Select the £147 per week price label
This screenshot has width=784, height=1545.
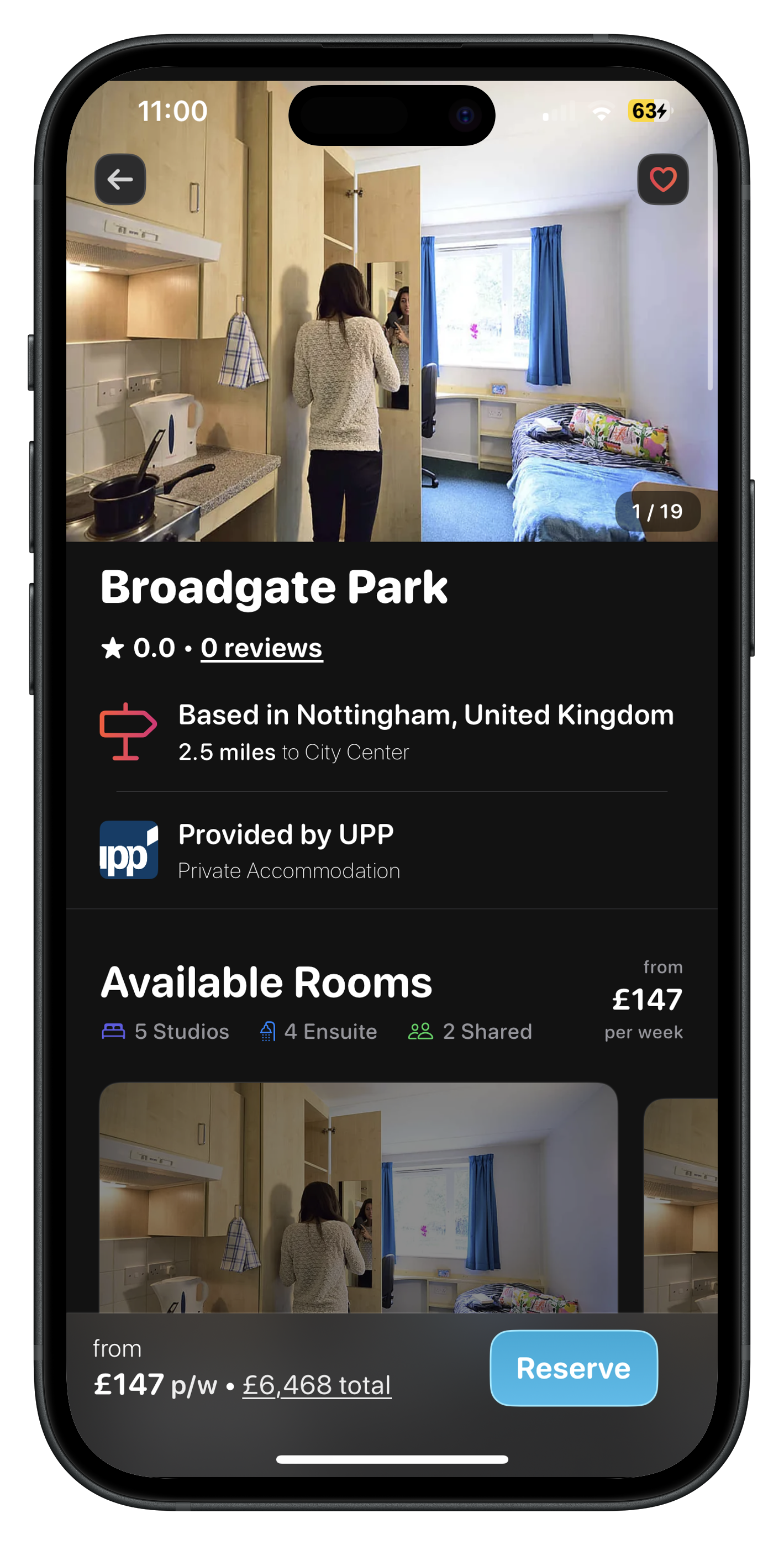tap(645, 999)
